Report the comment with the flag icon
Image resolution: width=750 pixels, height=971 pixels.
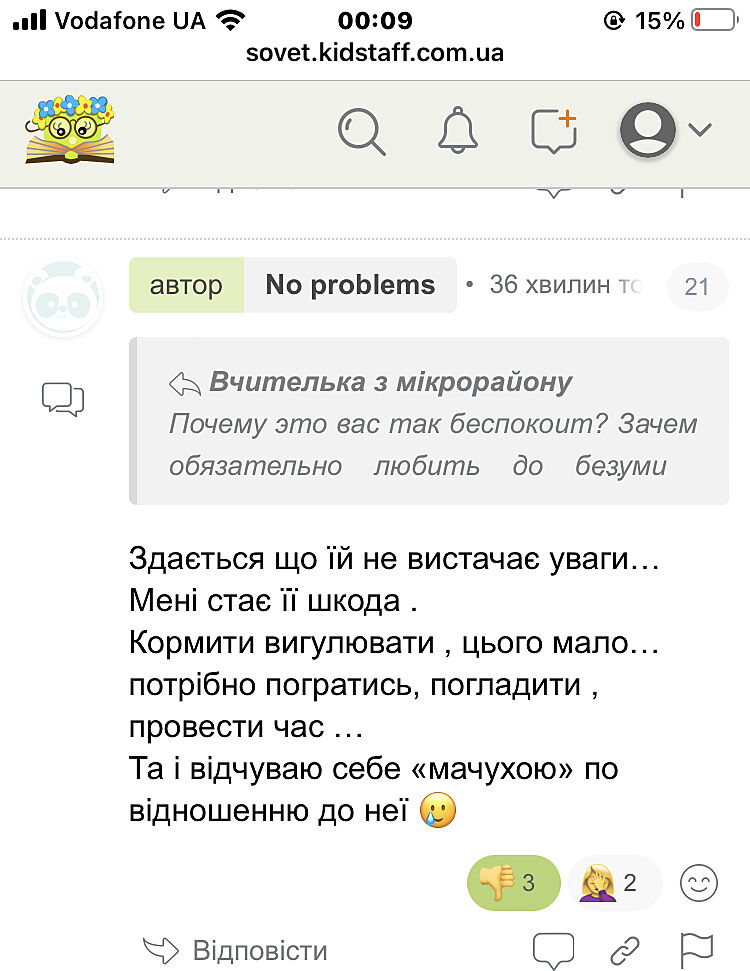click(x=695, y=949)
